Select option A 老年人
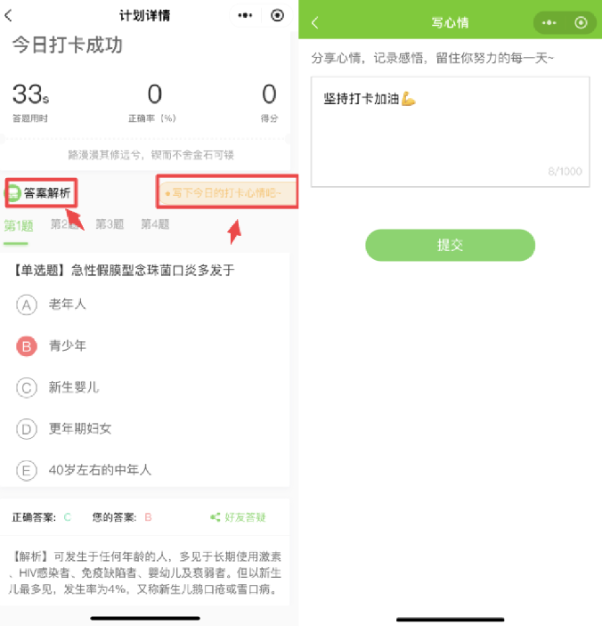The image size is (602, 633). (27, 304)
